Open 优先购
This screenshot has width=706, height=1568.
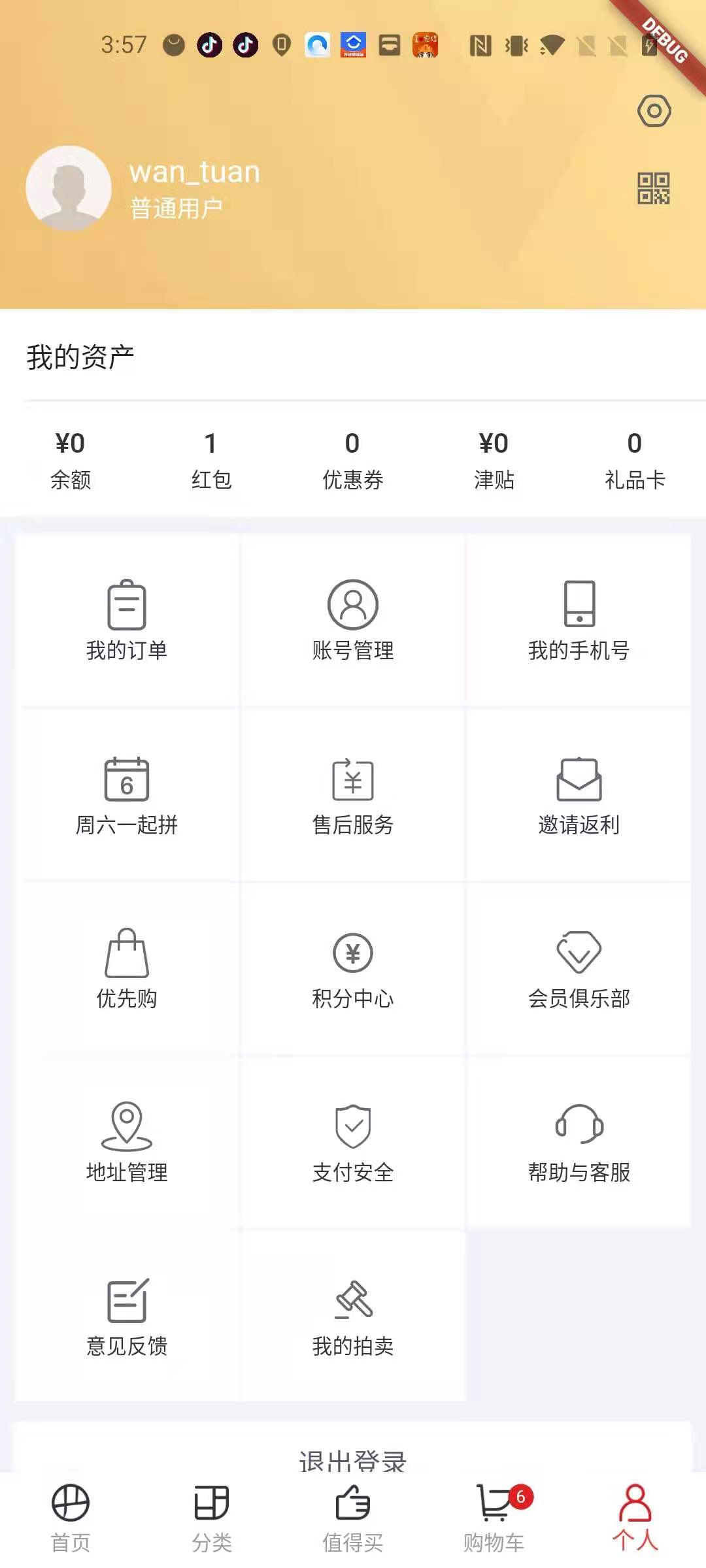tap(127, 968)
